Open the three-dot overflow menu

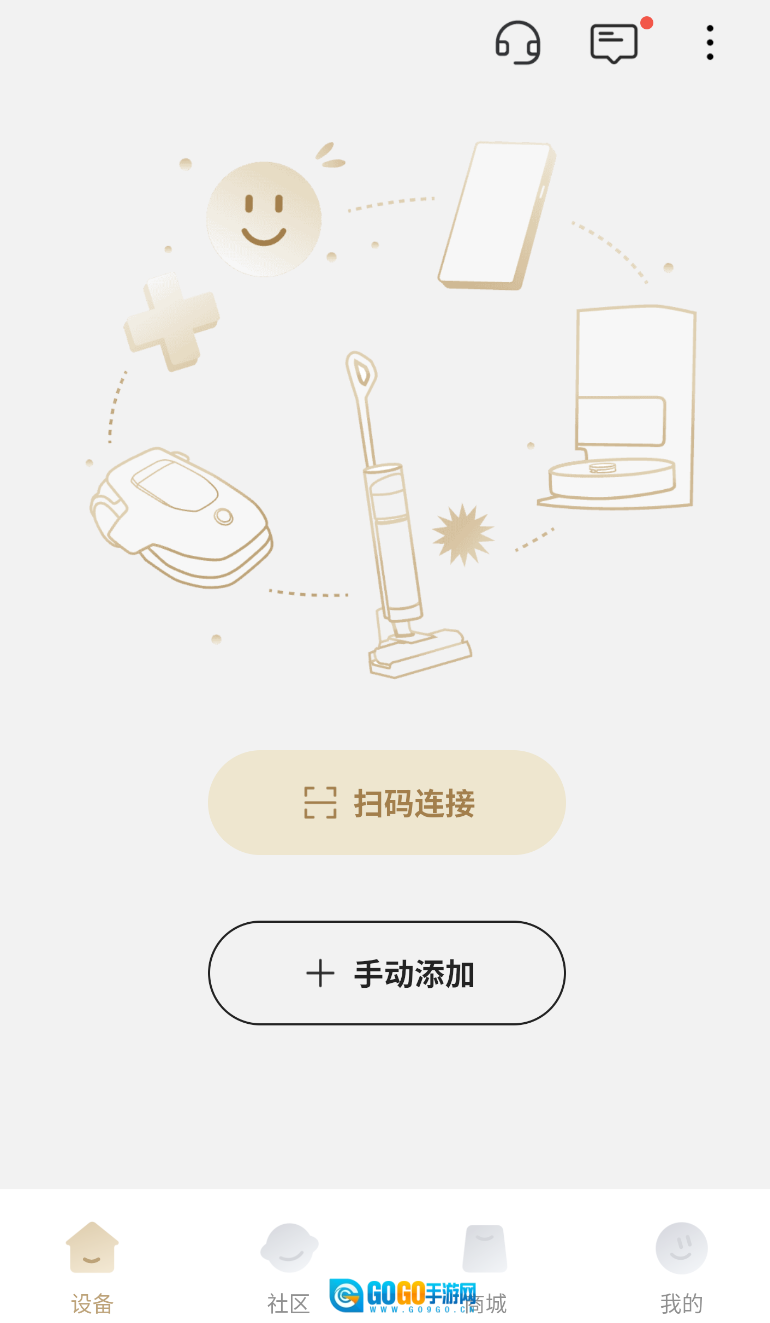[710, 42]
